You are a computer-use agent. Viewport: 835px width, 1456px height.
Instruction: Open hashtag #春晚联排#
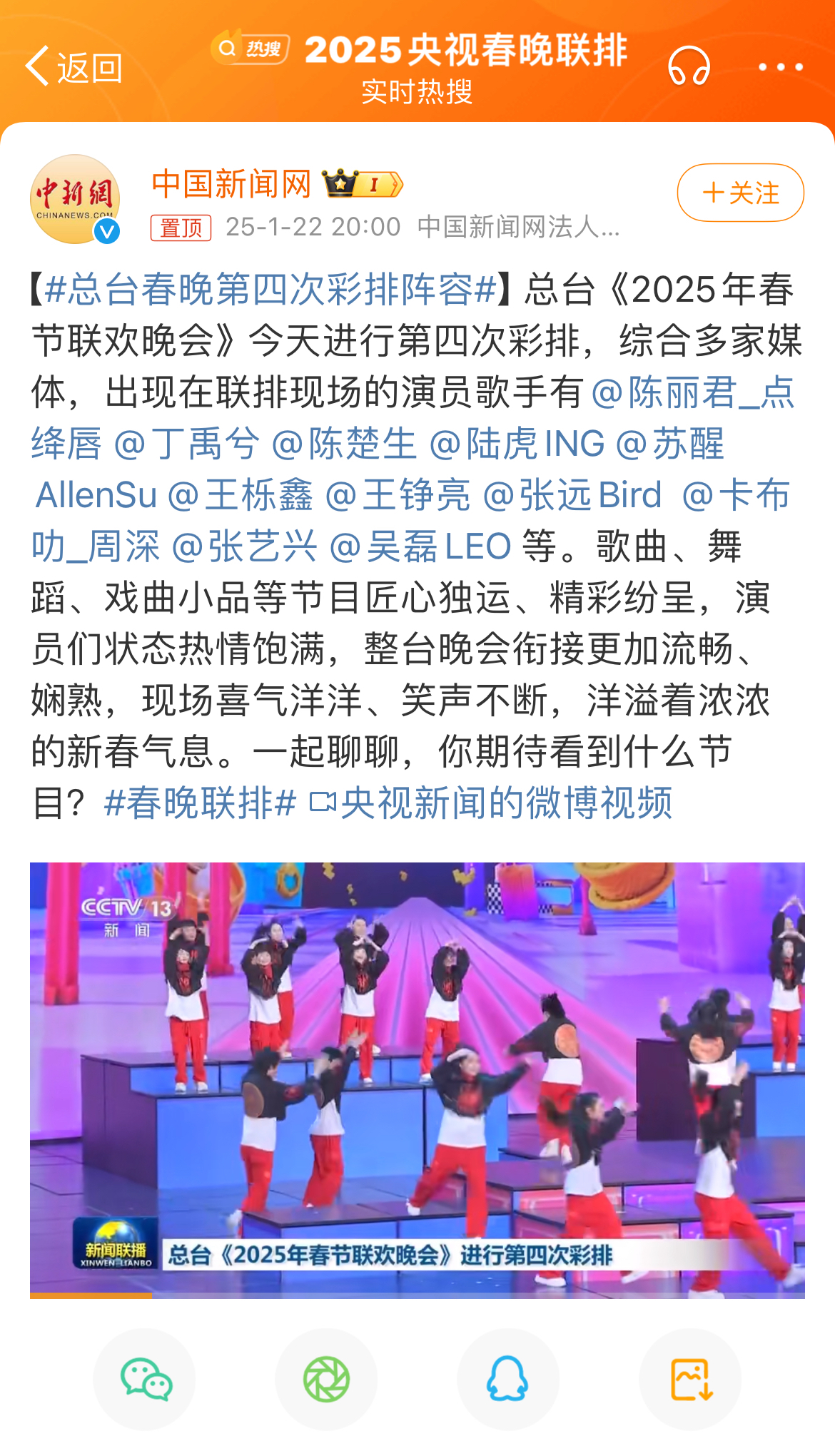pos(200,803)
